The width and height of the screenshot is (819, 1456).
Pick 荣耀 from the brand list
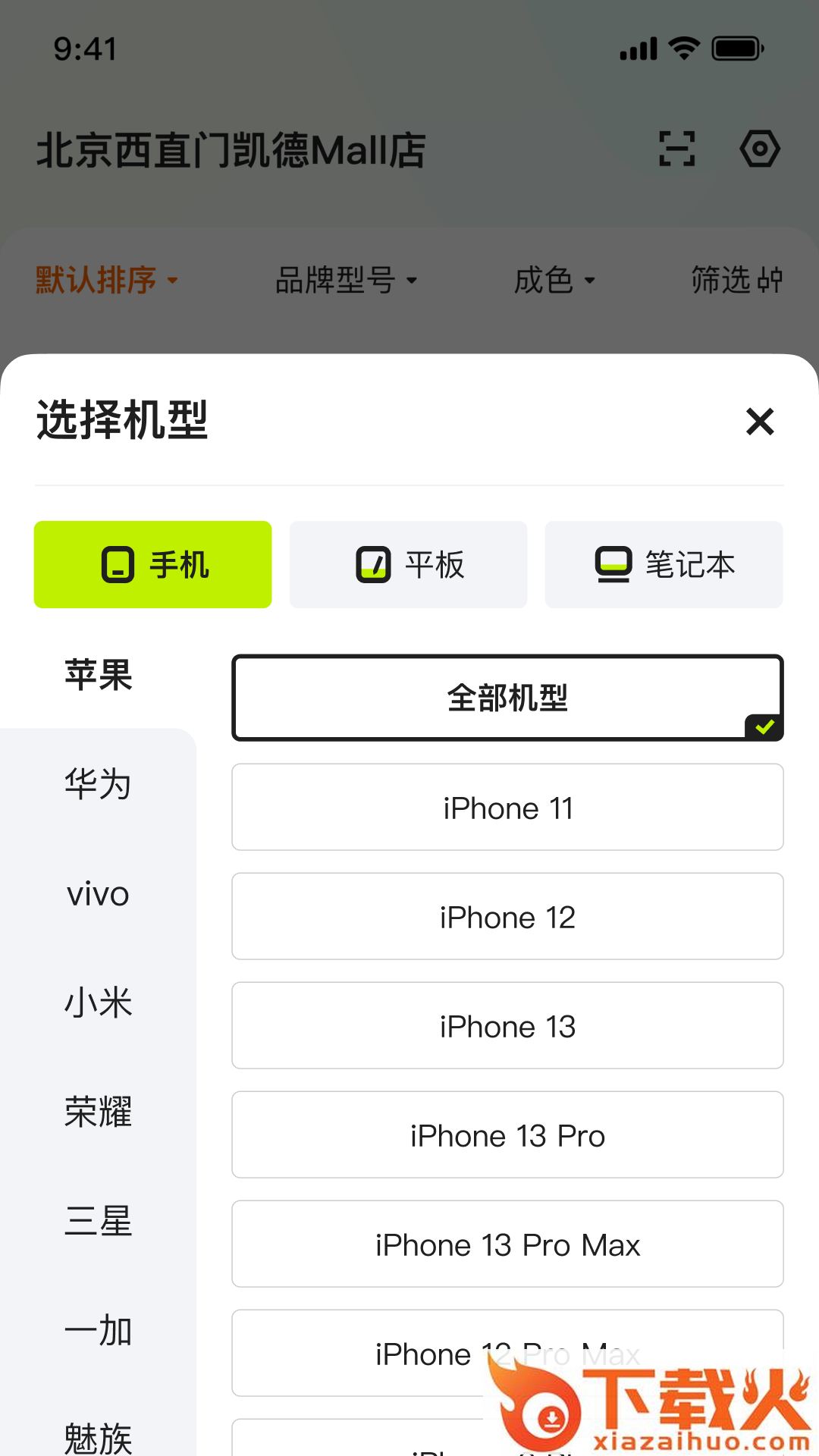98,1112
